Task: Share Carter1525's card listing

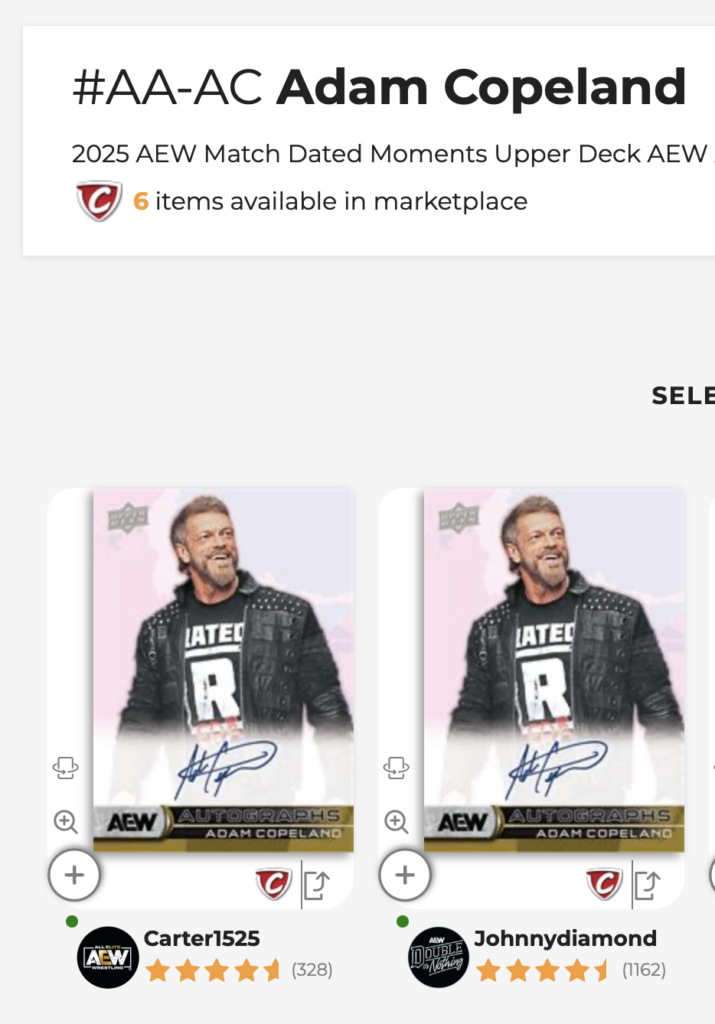Action: (x=317, y=885)
